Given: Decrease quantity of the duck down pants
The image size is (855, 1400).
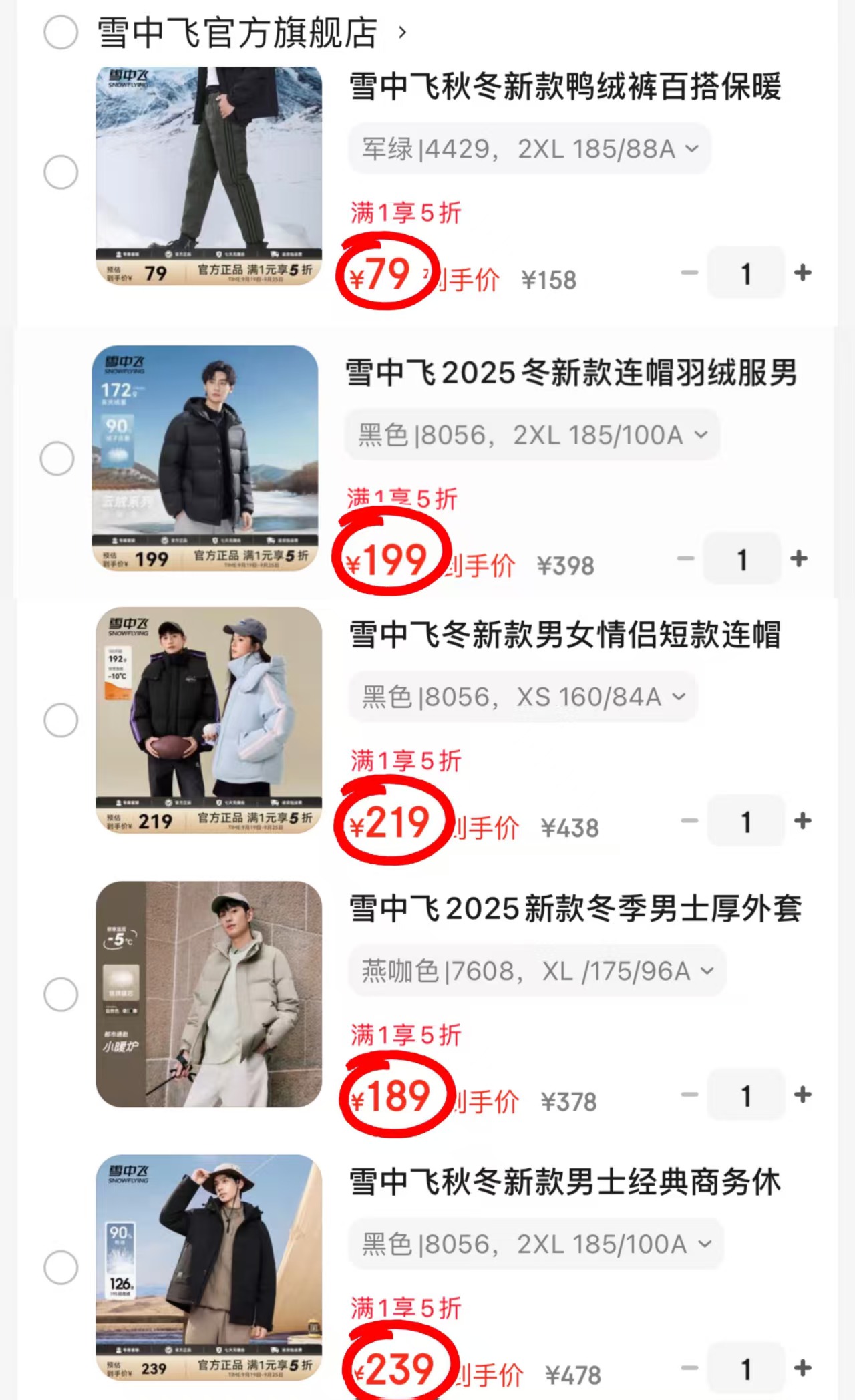Looking at the screenshot, I should tap(689, 273).
